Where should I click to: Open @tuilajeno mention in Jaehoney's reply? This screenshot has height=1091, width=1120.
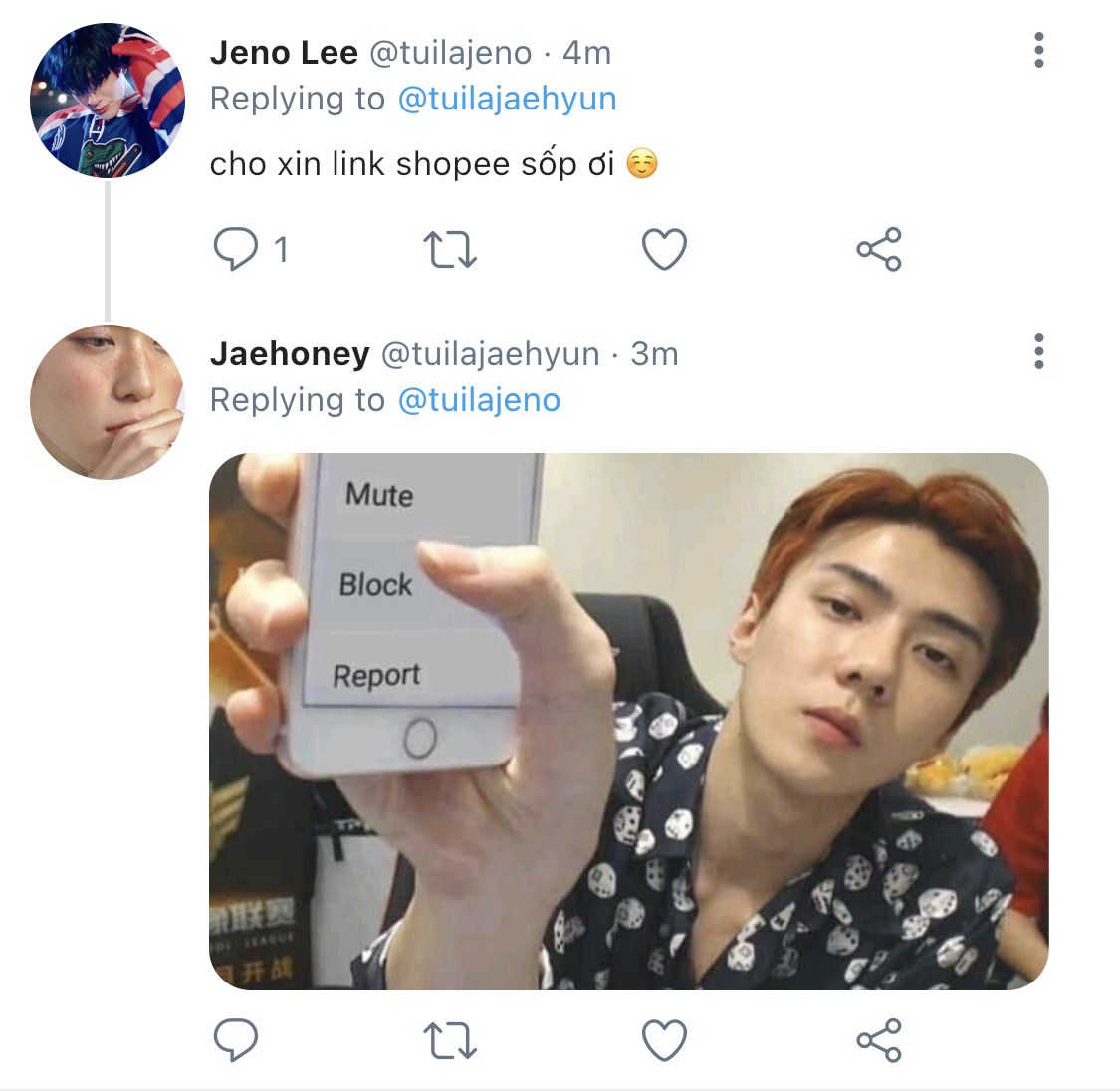[x=479, y=400]
